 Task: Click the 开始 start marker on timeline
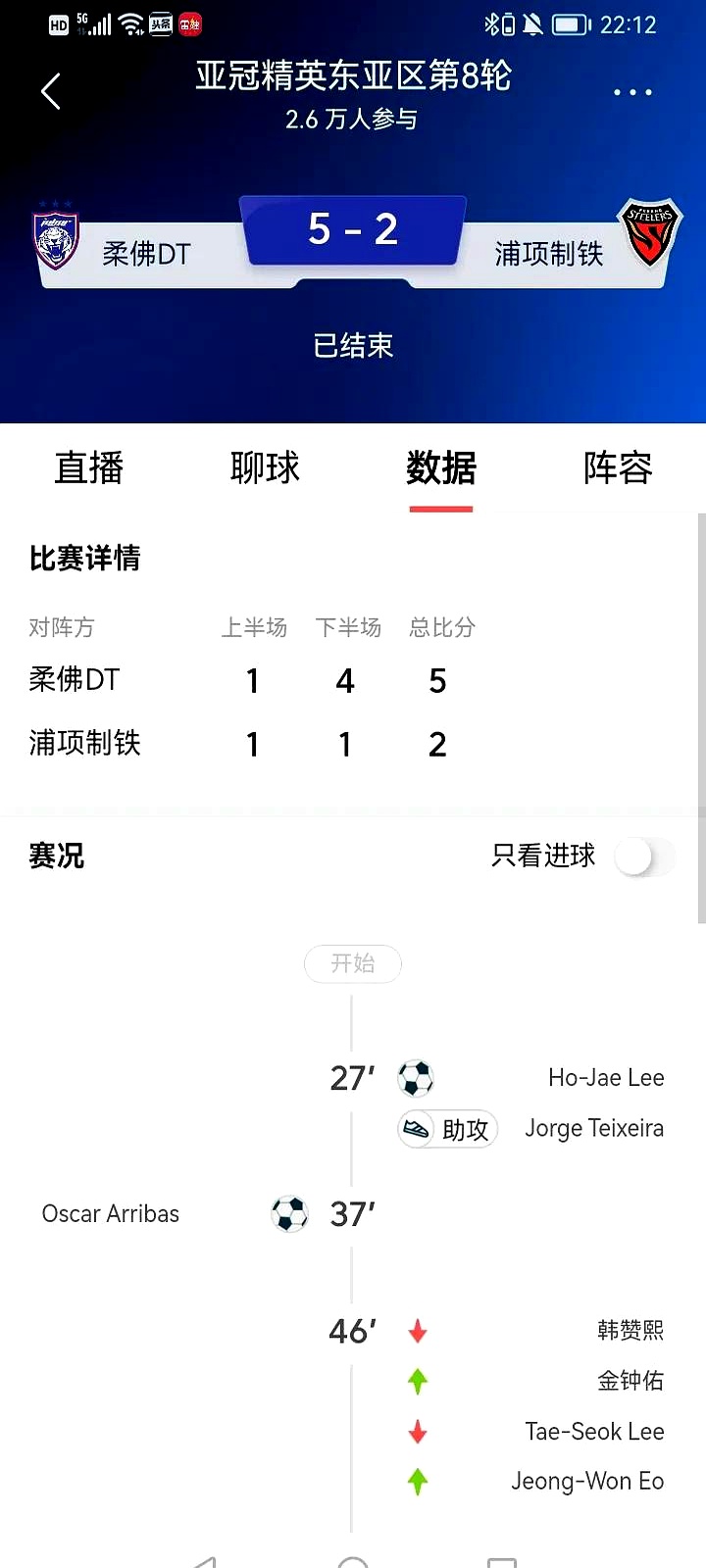coord(352,963)
